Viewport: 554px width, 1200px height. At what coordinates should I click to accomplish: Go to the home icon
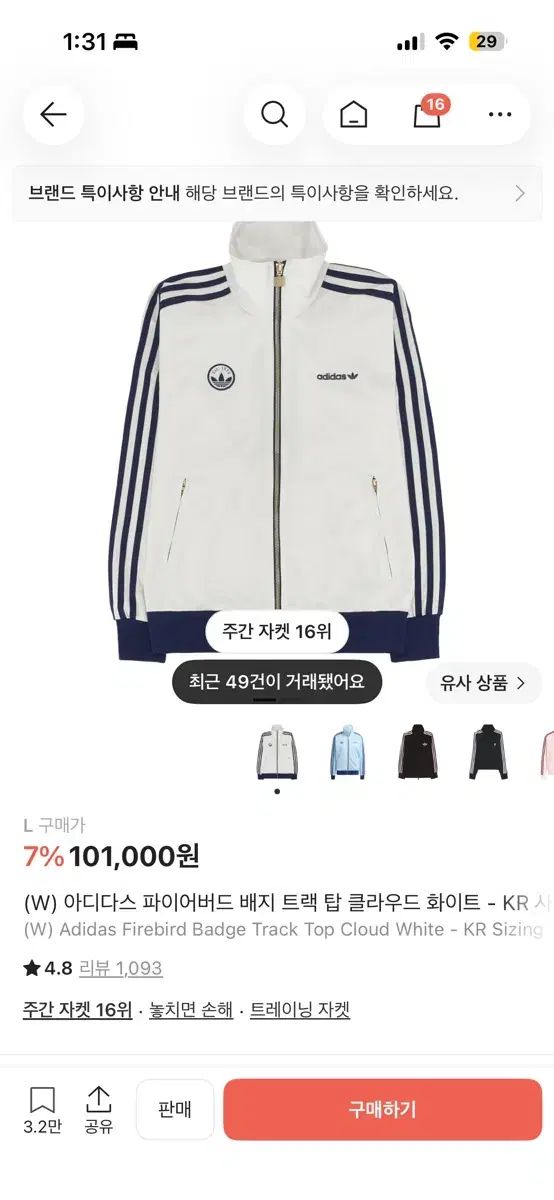[353, 114]
